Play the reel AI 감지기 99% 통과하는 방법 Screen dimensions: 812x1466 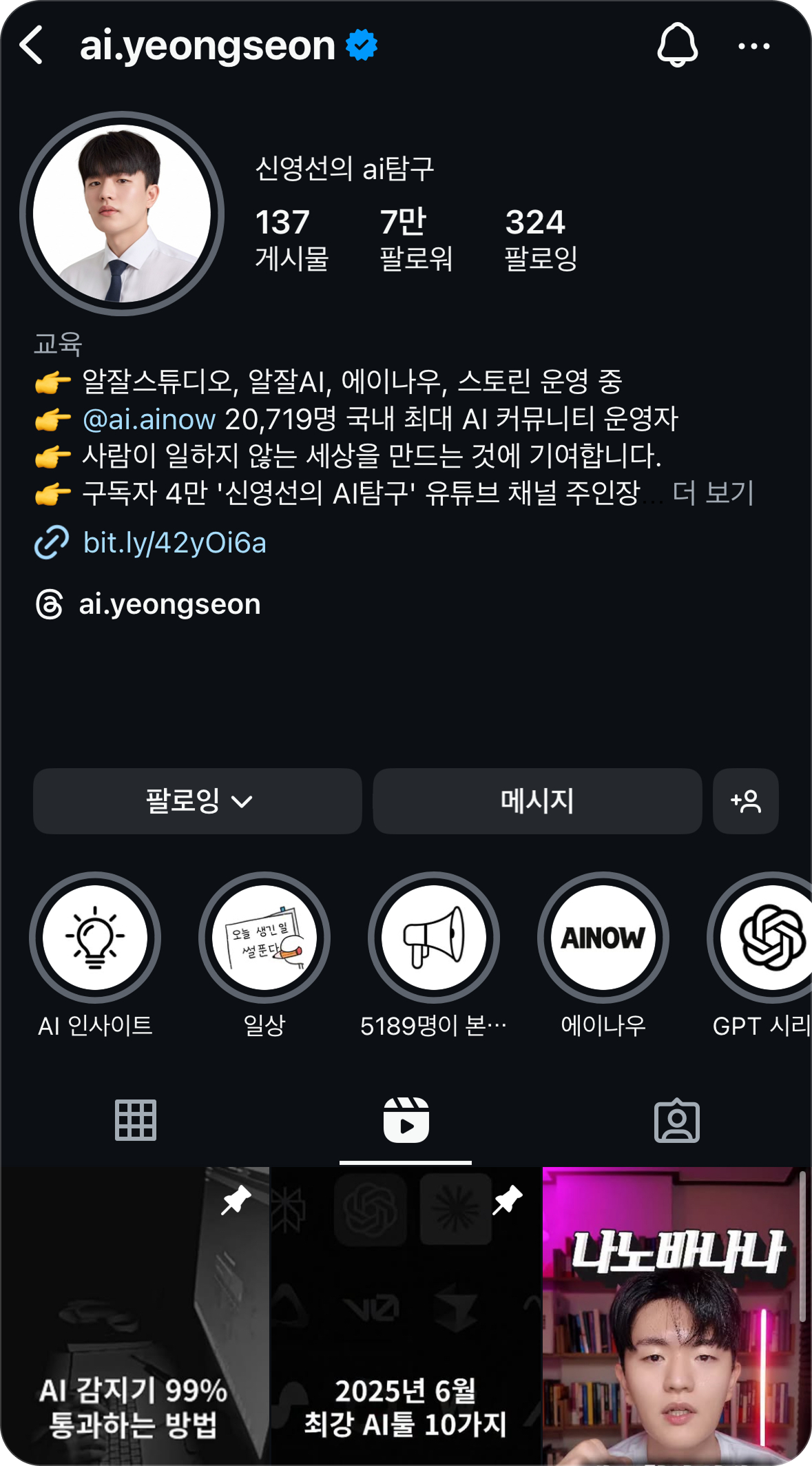[x=135, y=1315]
